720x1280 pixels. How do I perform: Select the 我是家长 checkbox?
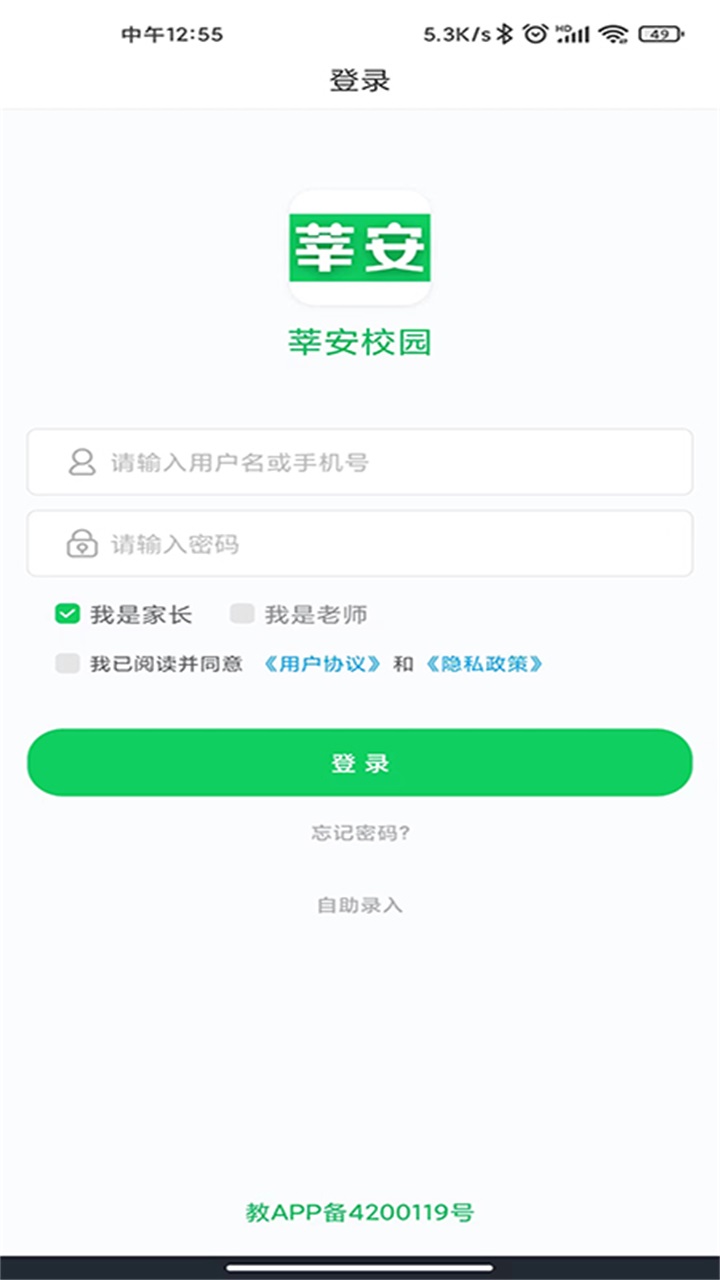click(x=67, y=614)
